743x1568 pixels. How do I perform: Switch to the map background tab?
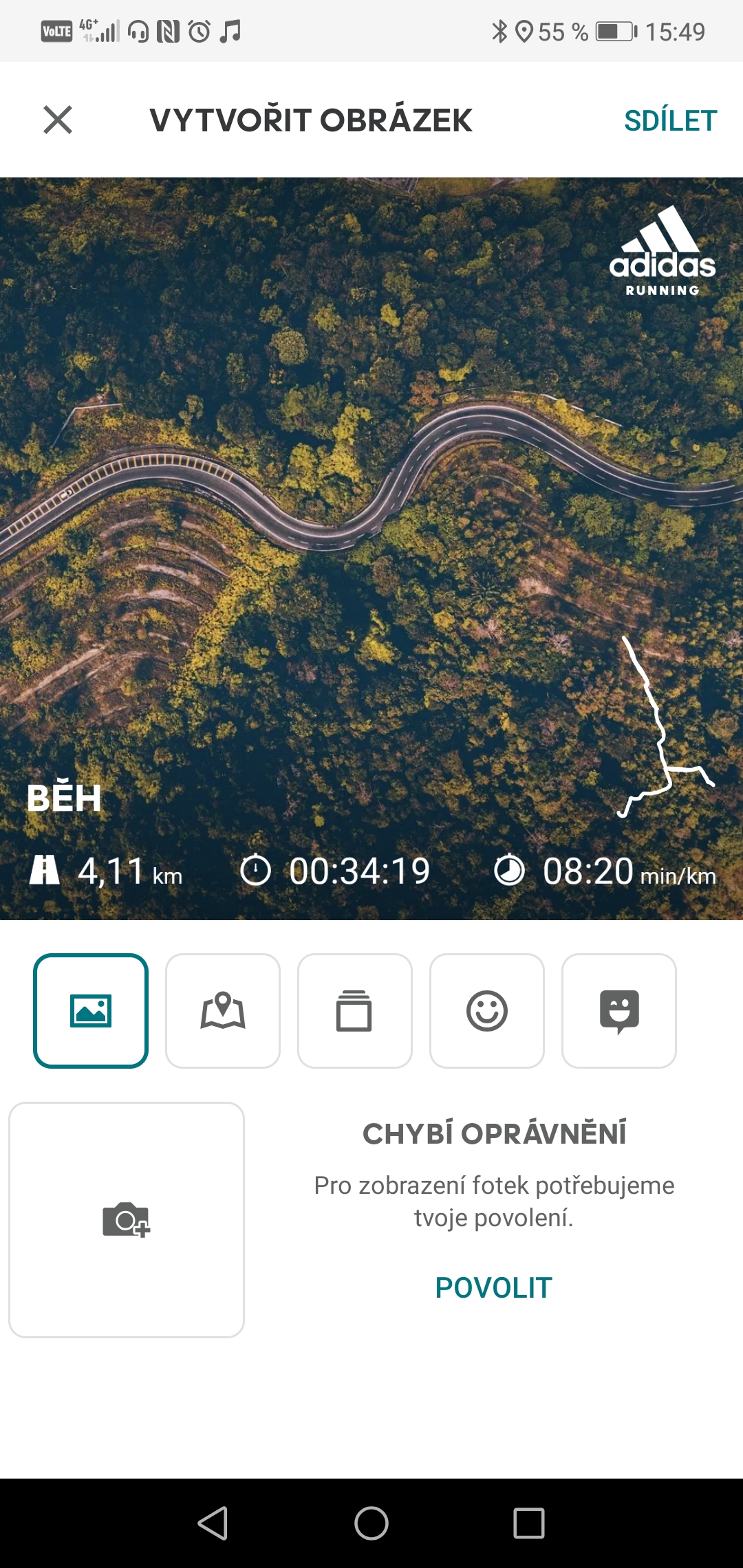[223, 1011]
